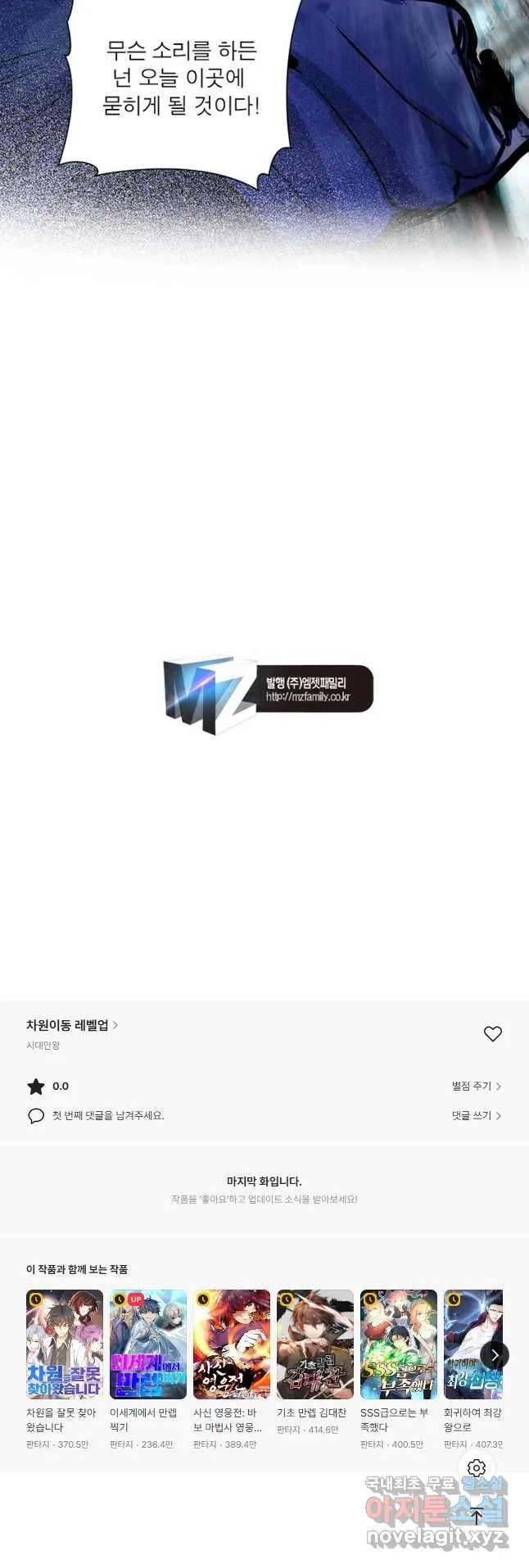
Task: Jump back to top of page
Action: click(x=477, y=1516)
